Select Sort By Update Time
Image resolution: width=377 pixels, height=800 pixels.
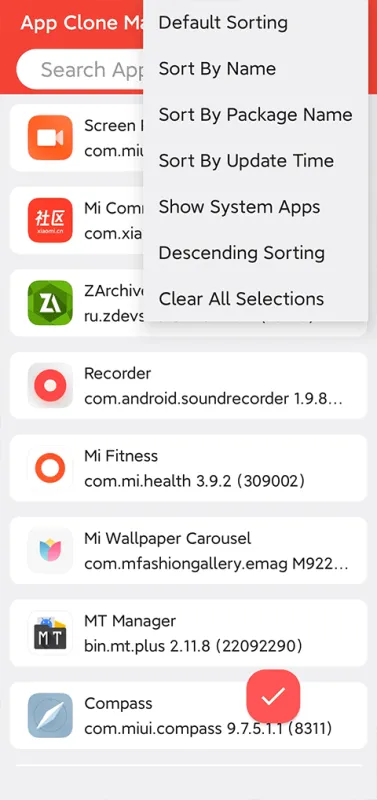coord(255,161)
